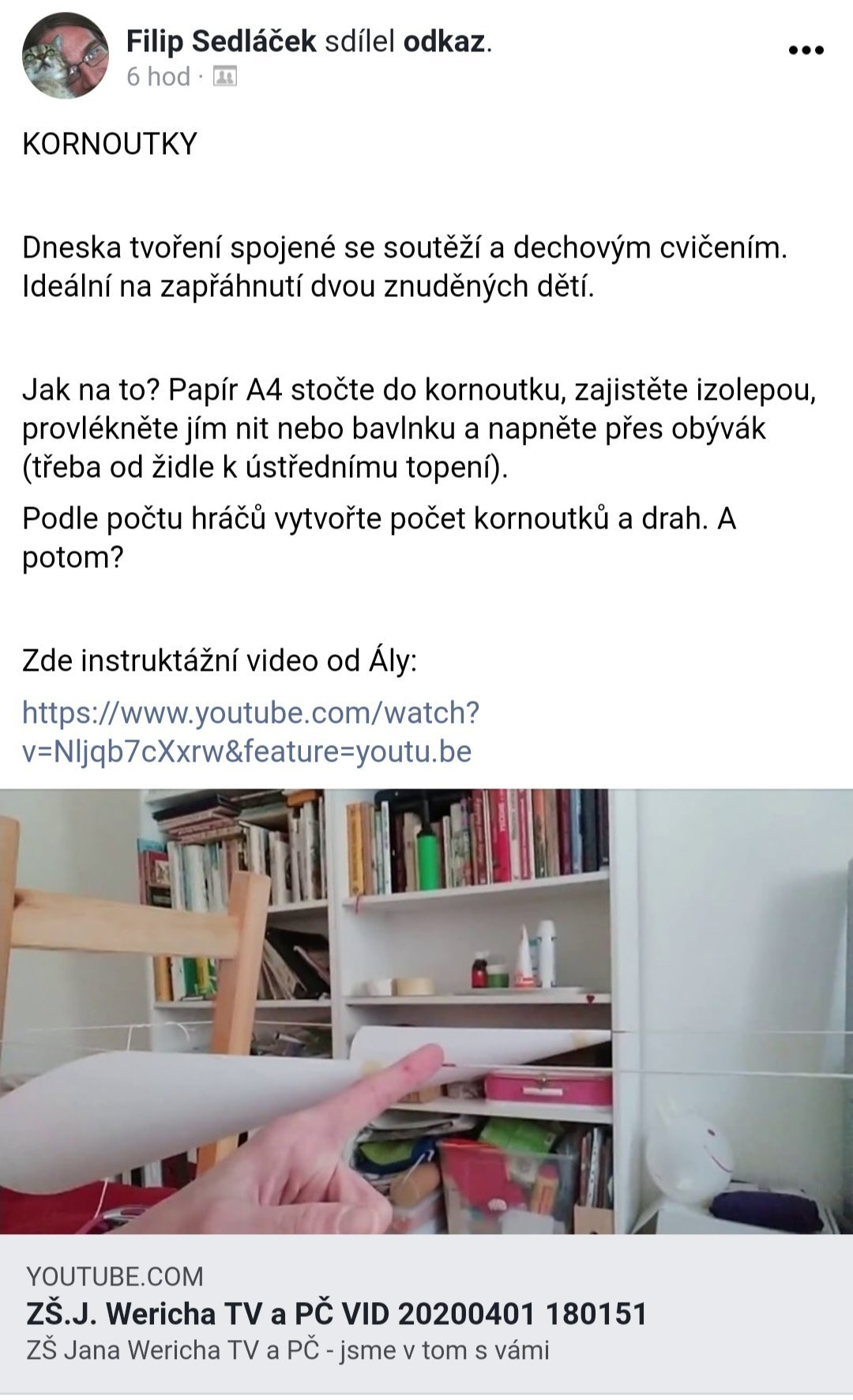Open the post's three-dot options menu
The image size is (853, 1400).
[806, 51]
